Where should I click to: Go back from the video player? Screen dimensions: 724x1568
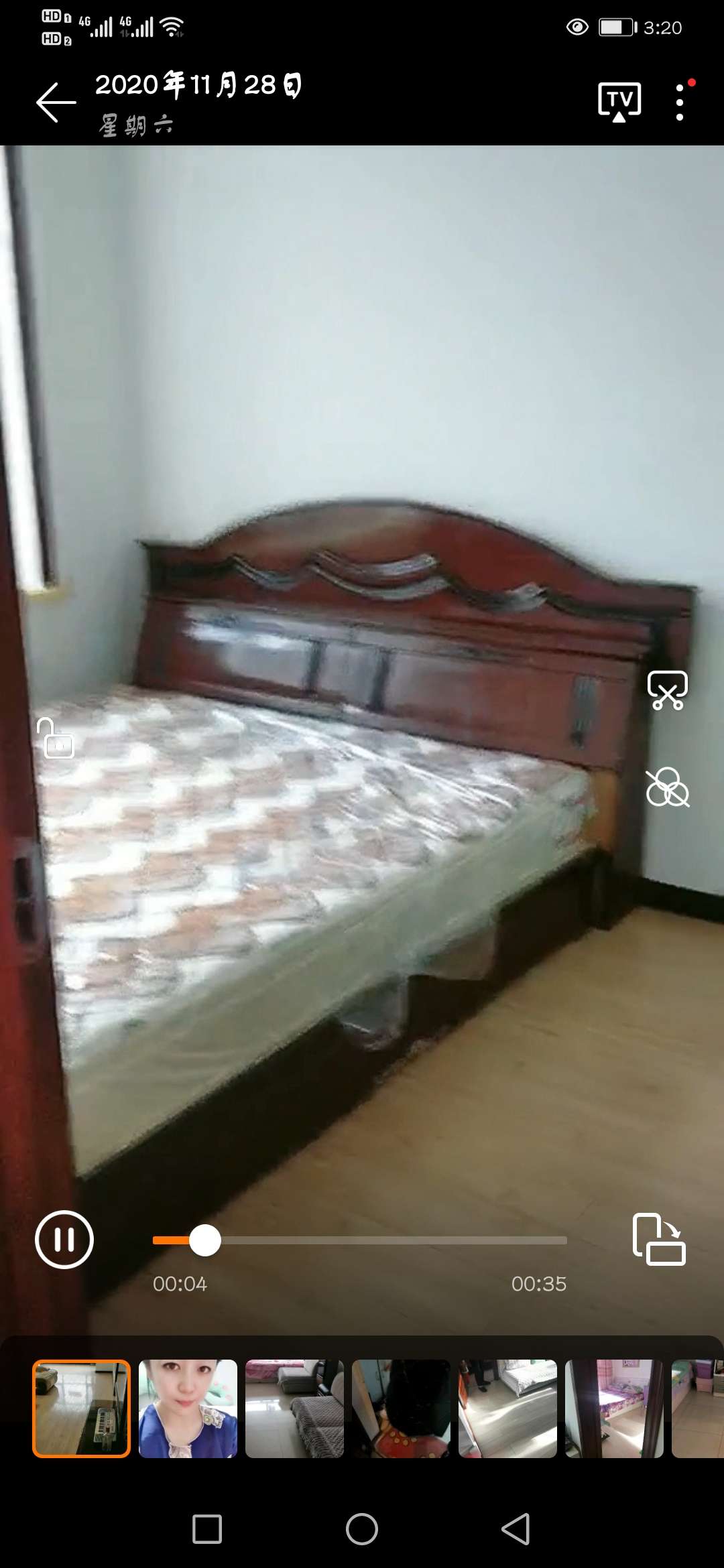click(x=56, y=103)
